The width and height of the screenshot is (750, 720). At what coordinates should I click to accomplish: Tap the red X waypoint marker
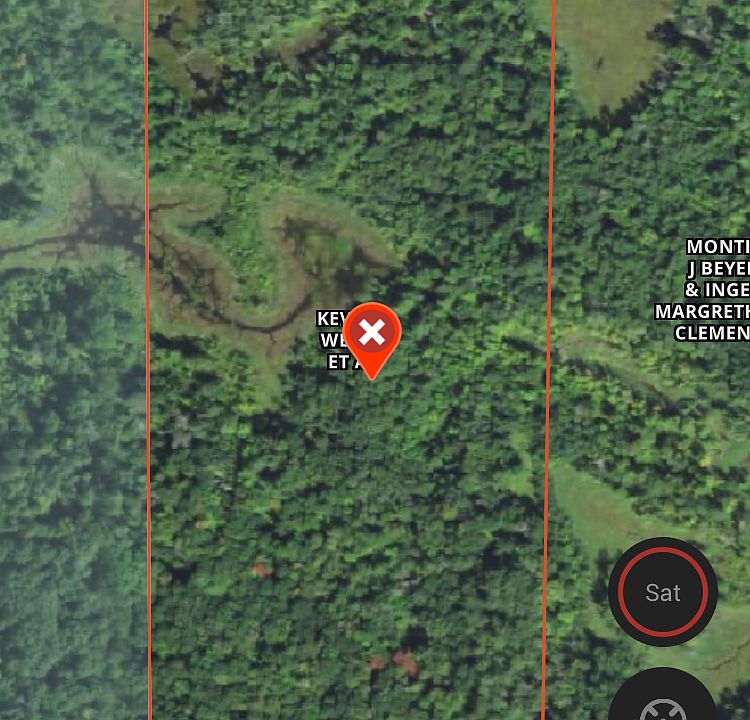372,334
